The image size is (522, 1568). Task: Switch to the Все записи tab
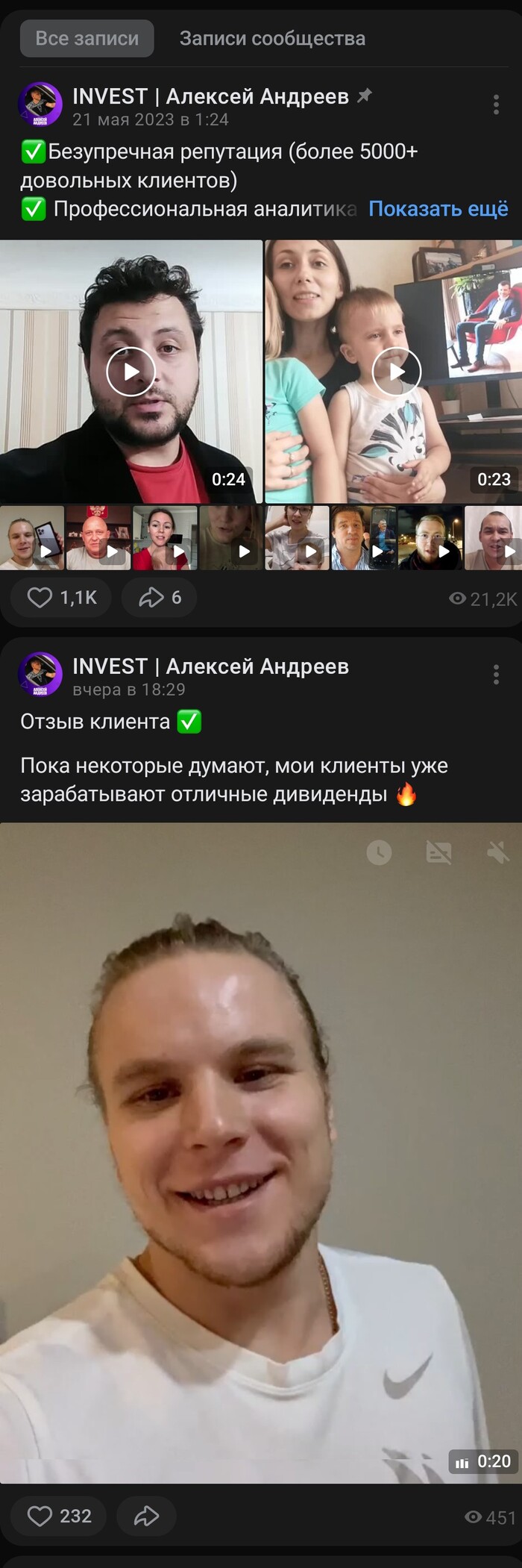87,39
